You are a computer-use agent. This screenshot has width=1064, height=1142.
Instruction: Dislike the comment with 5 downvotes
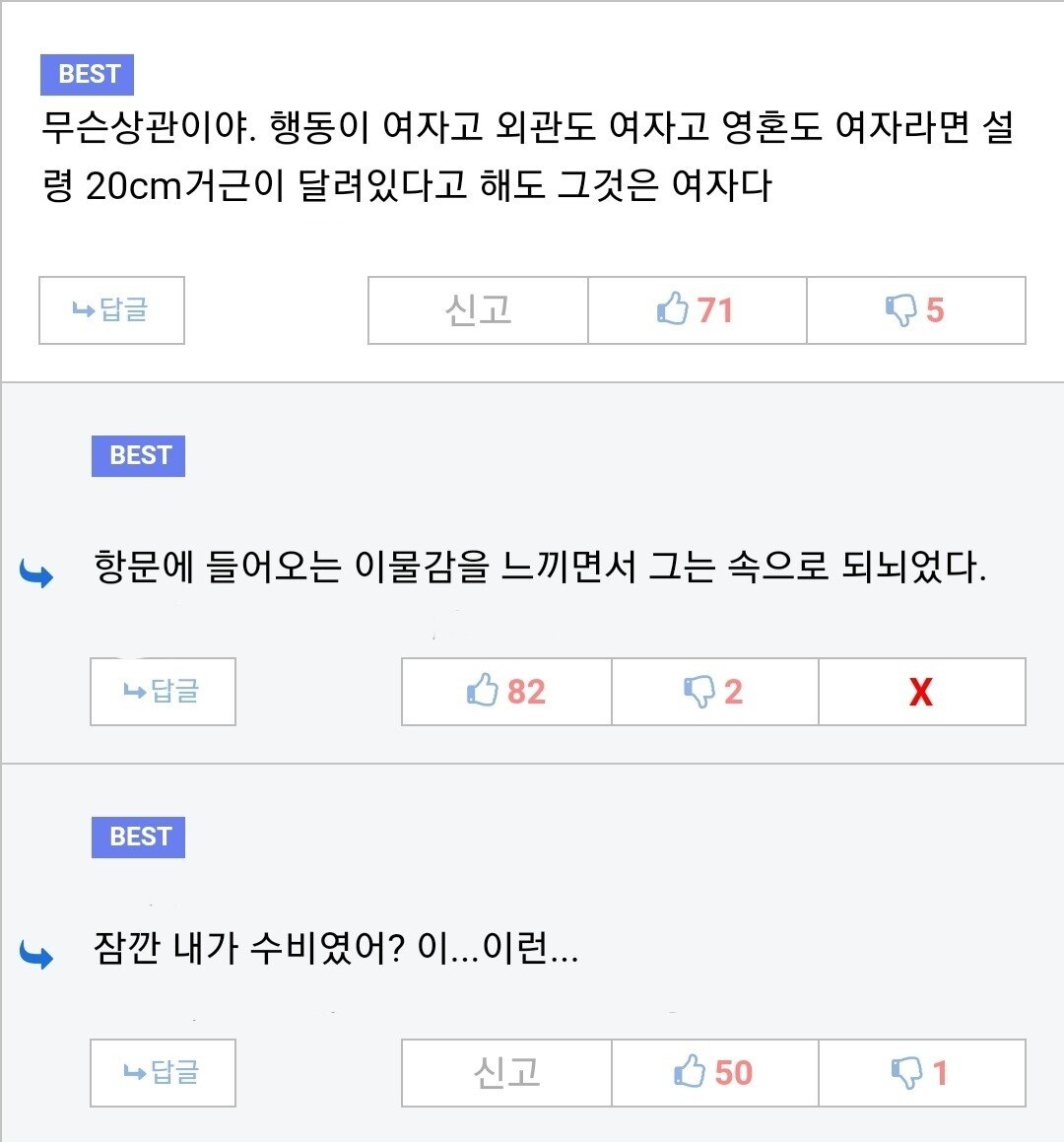click(x=915, y=310)
